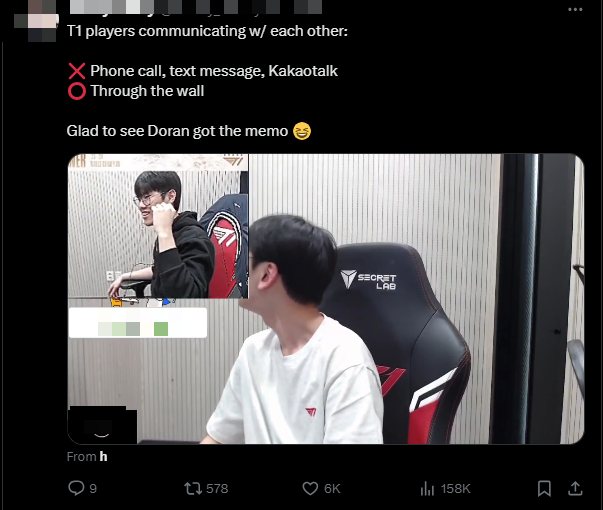The image size is (603, 510).
Task: Reply to the T1 players post
Action: (76, 488)
